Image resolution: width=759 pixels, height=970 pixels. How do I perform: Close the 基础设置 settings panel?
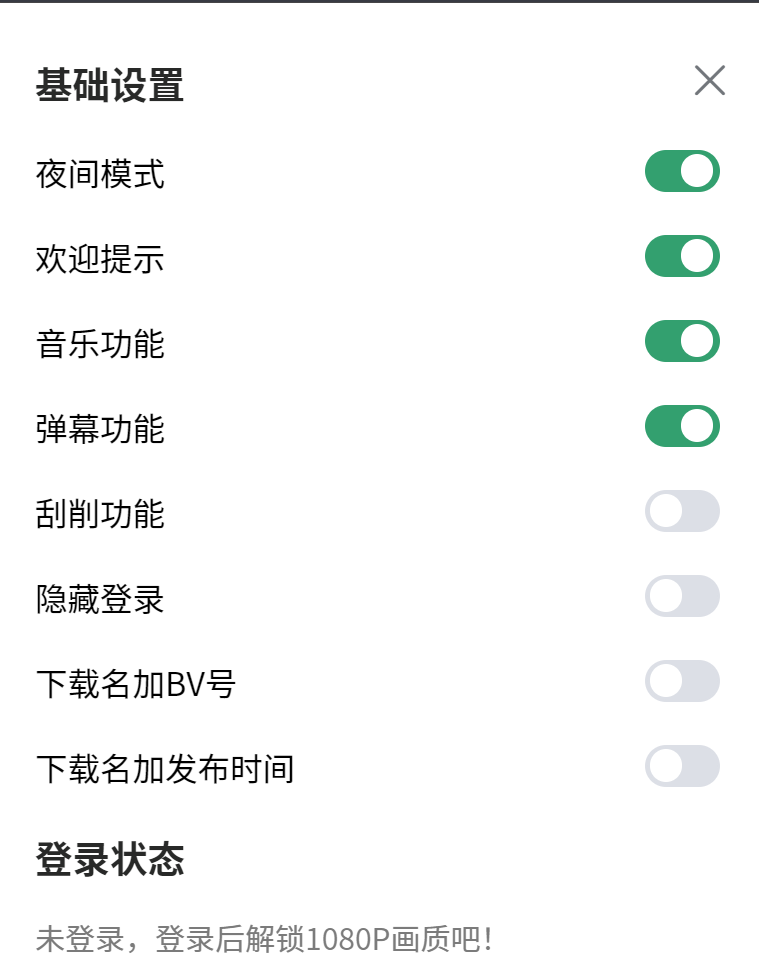tap(710, 81)
